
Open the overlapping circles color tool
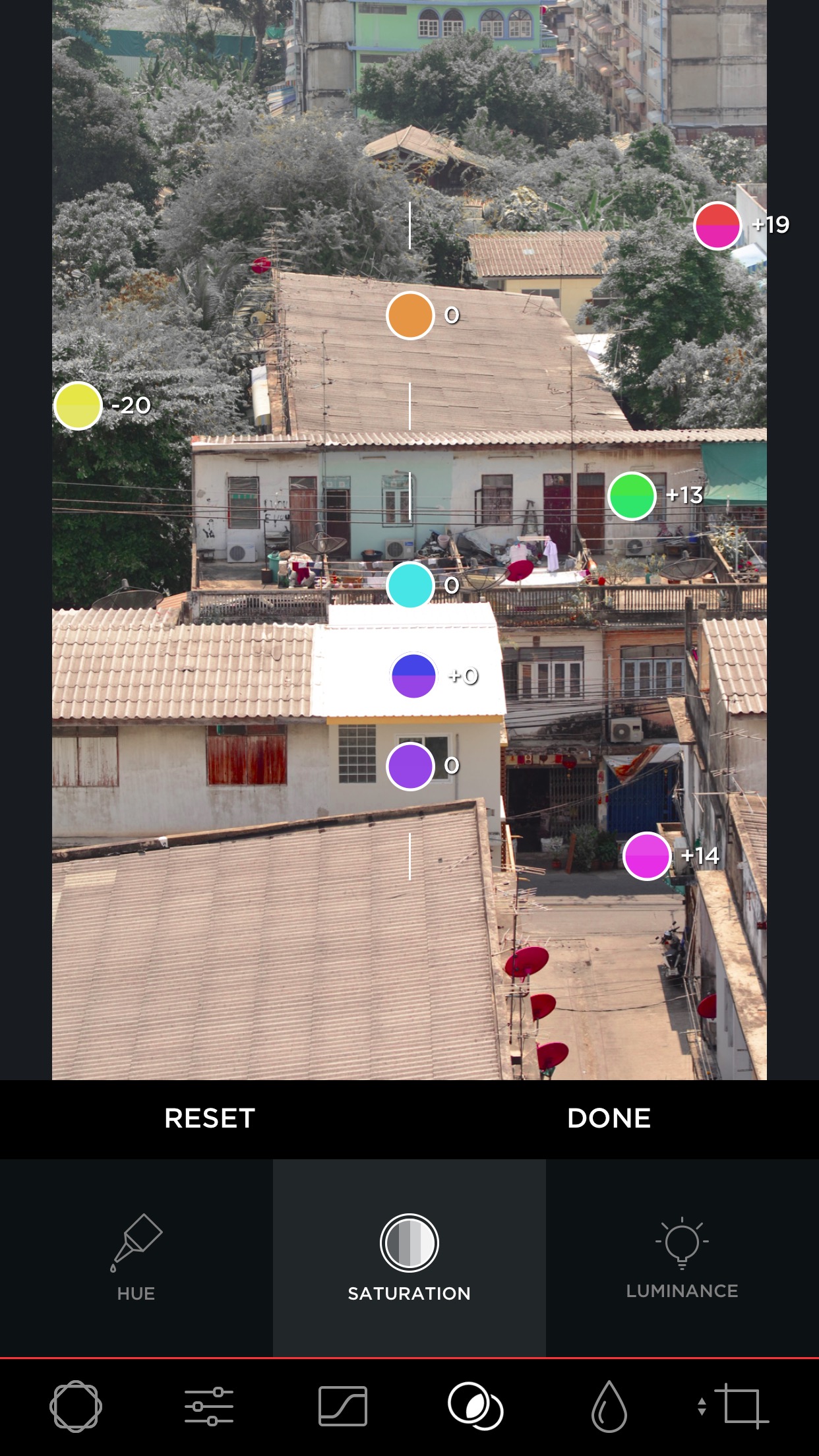click(x=475, y=1406)
